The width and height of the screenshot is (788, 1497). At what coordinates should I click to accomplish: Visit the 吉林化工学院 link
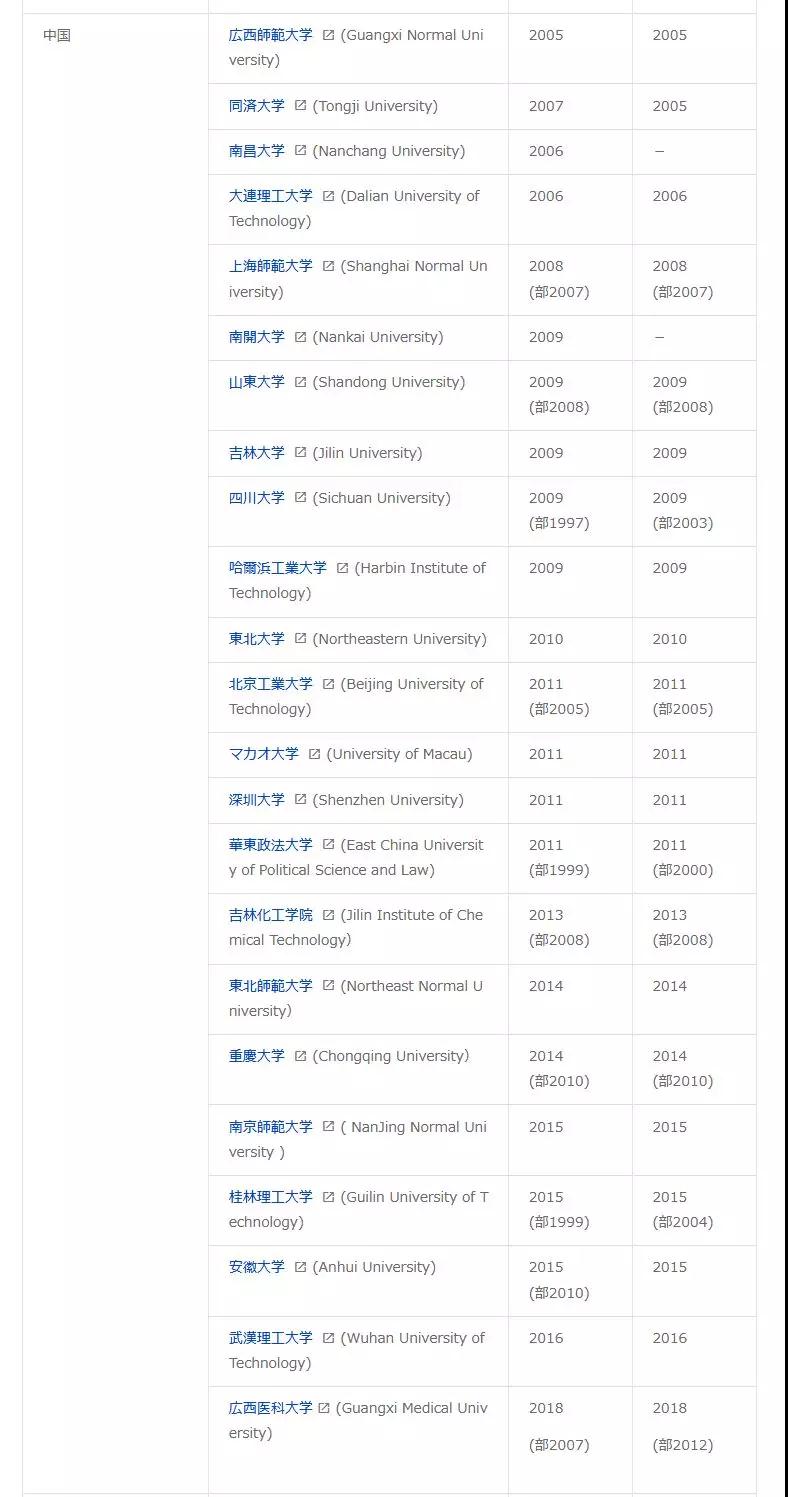270,915
